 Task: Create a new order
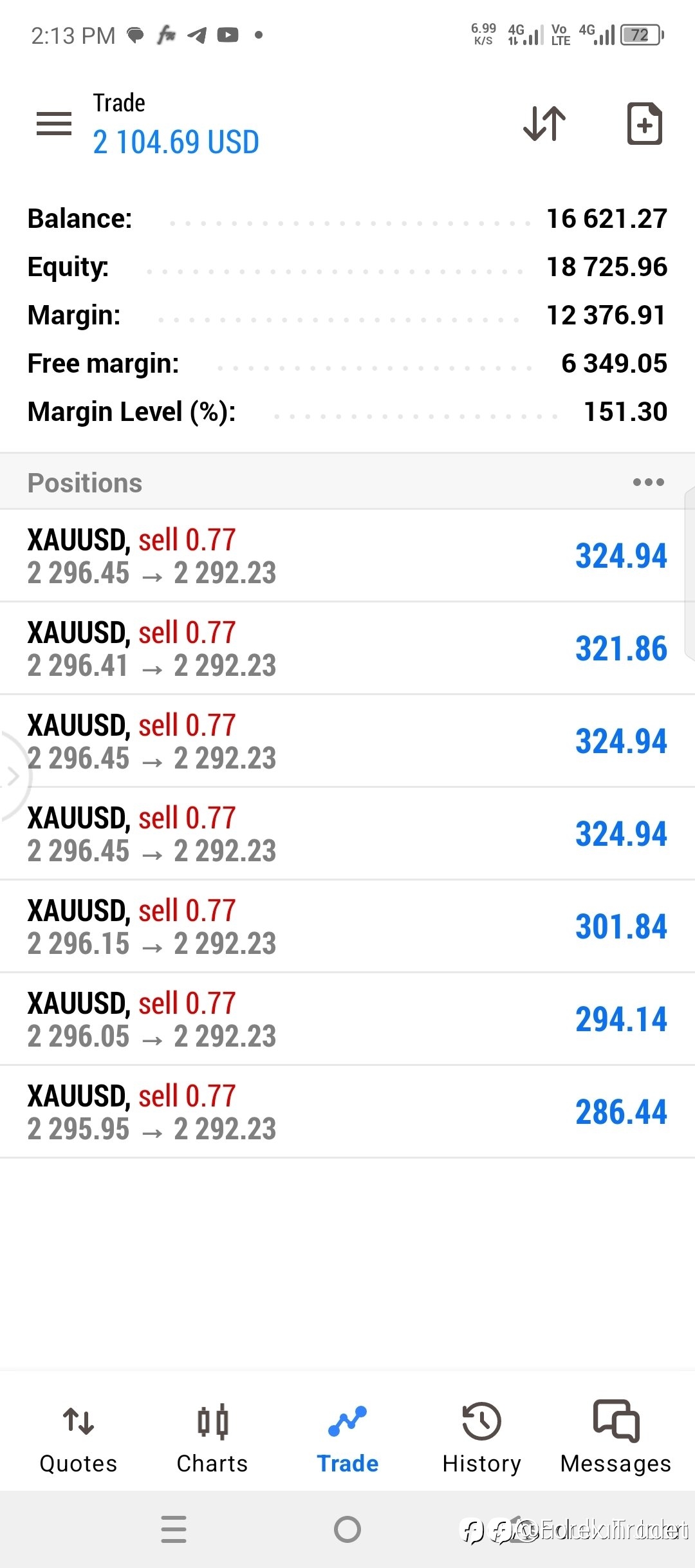pos(645,123)
